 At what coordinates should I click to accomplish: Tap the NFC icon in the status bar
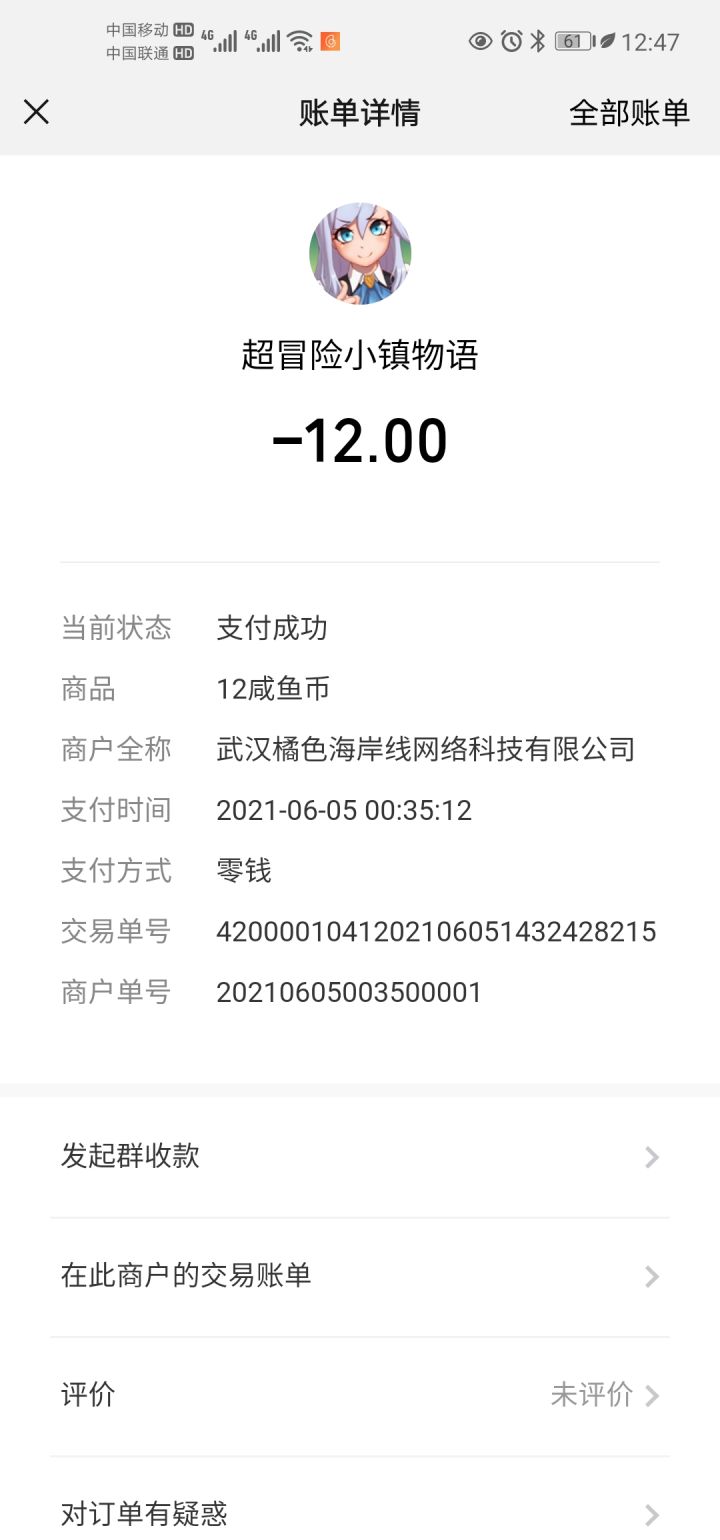click(606, 40)
